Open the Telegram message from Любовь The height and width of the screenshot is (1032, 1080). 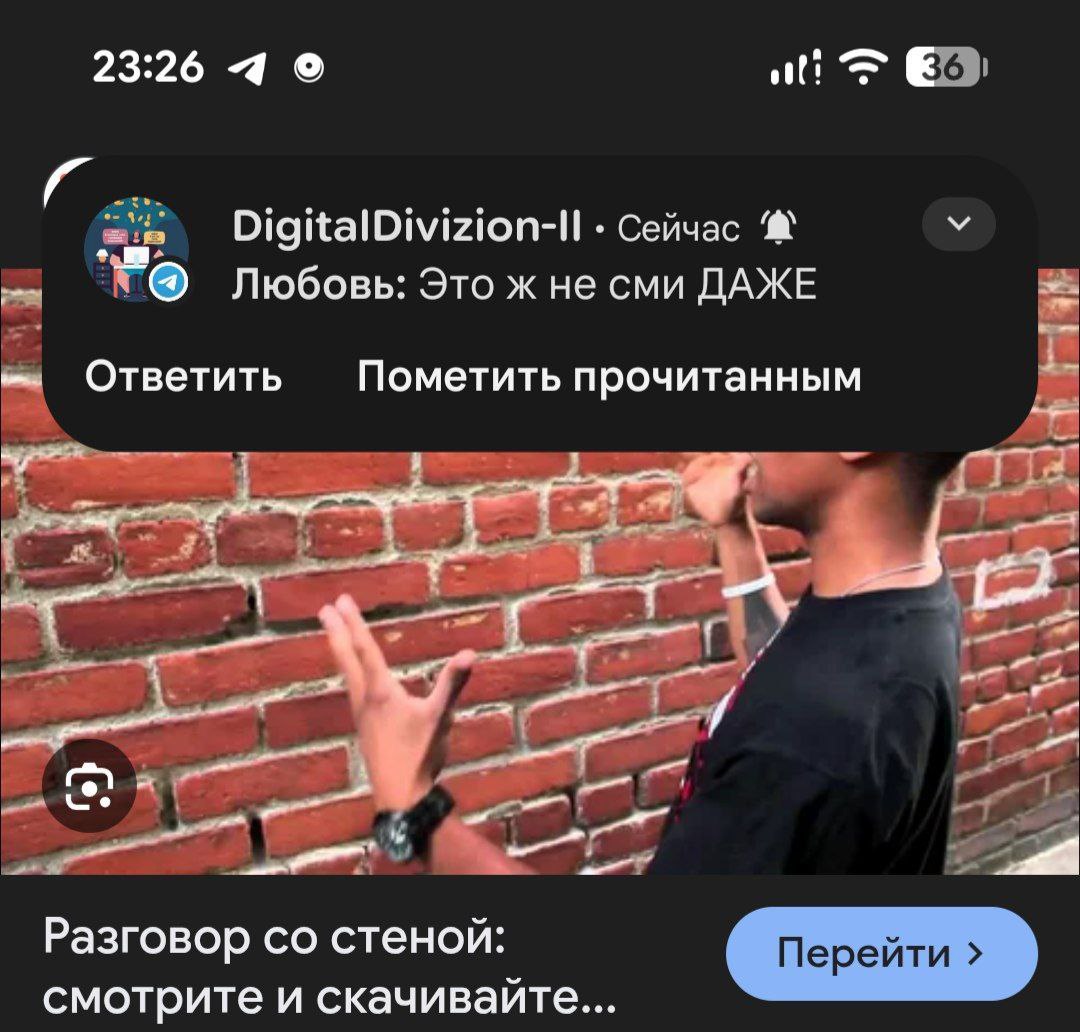click(x=523, y=286)
